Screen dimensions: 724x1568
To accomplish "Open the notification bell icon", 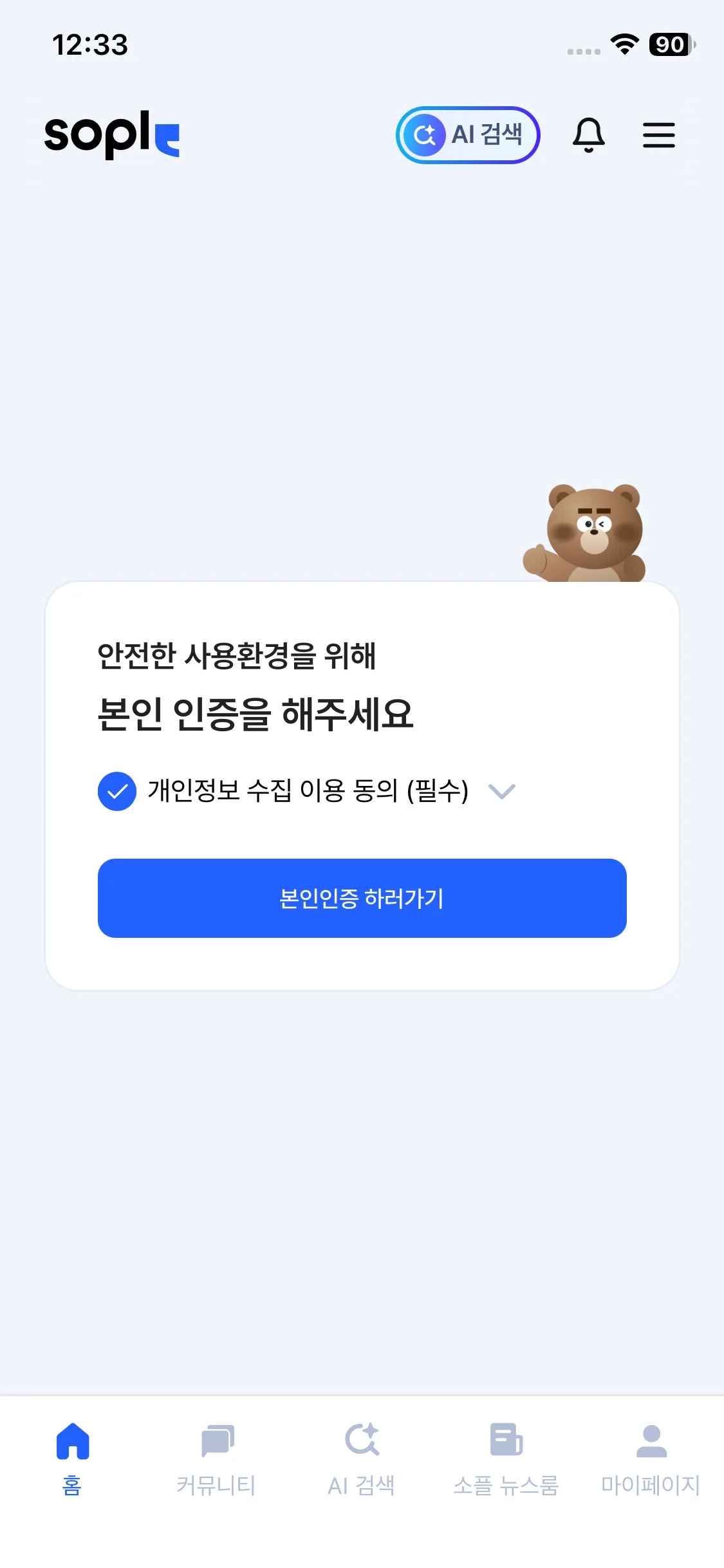I will point(589,135).
